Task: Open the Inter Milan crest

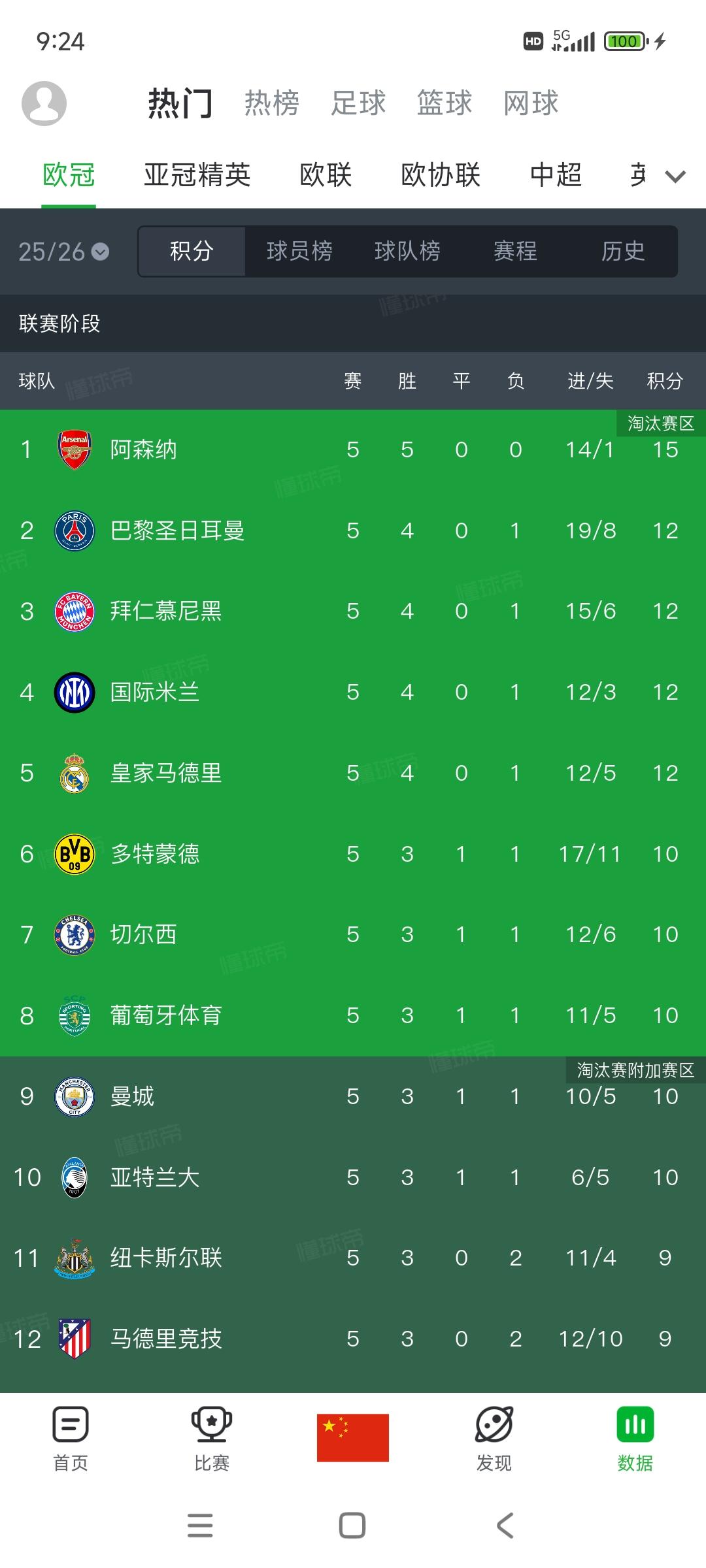Action: pyautogui.click(x=74, y=692)
